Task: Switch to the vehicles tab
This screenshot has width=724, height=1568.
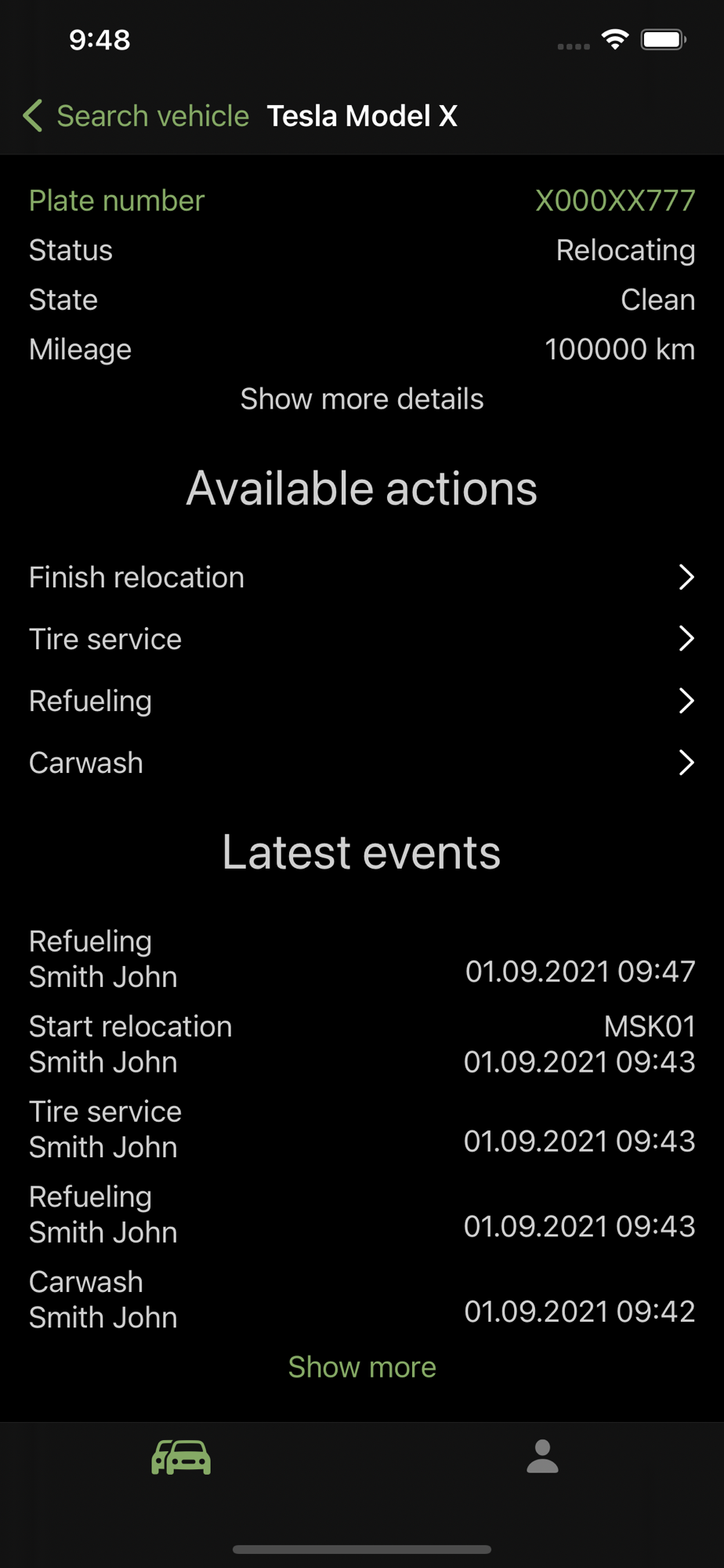Action: pos(181,1457)
